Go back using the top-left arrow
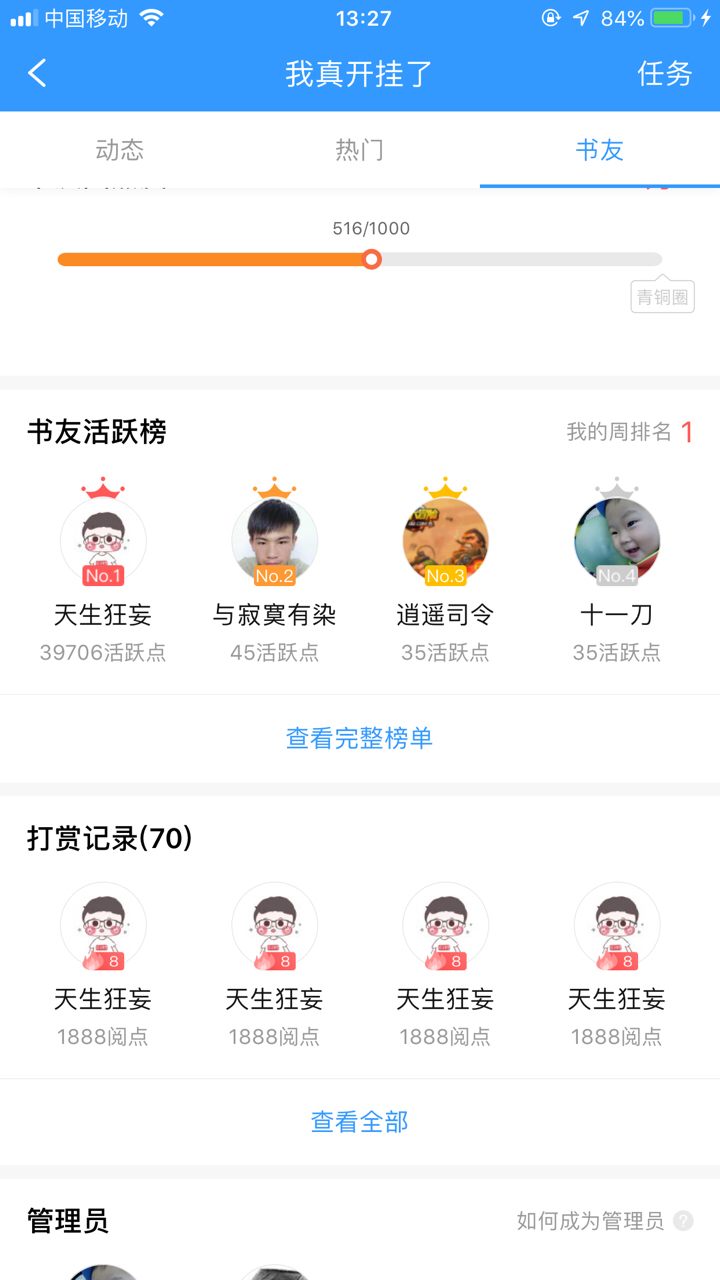Image resolution: width=720 pixels, height=1280 pixels. tap(38, 73)
